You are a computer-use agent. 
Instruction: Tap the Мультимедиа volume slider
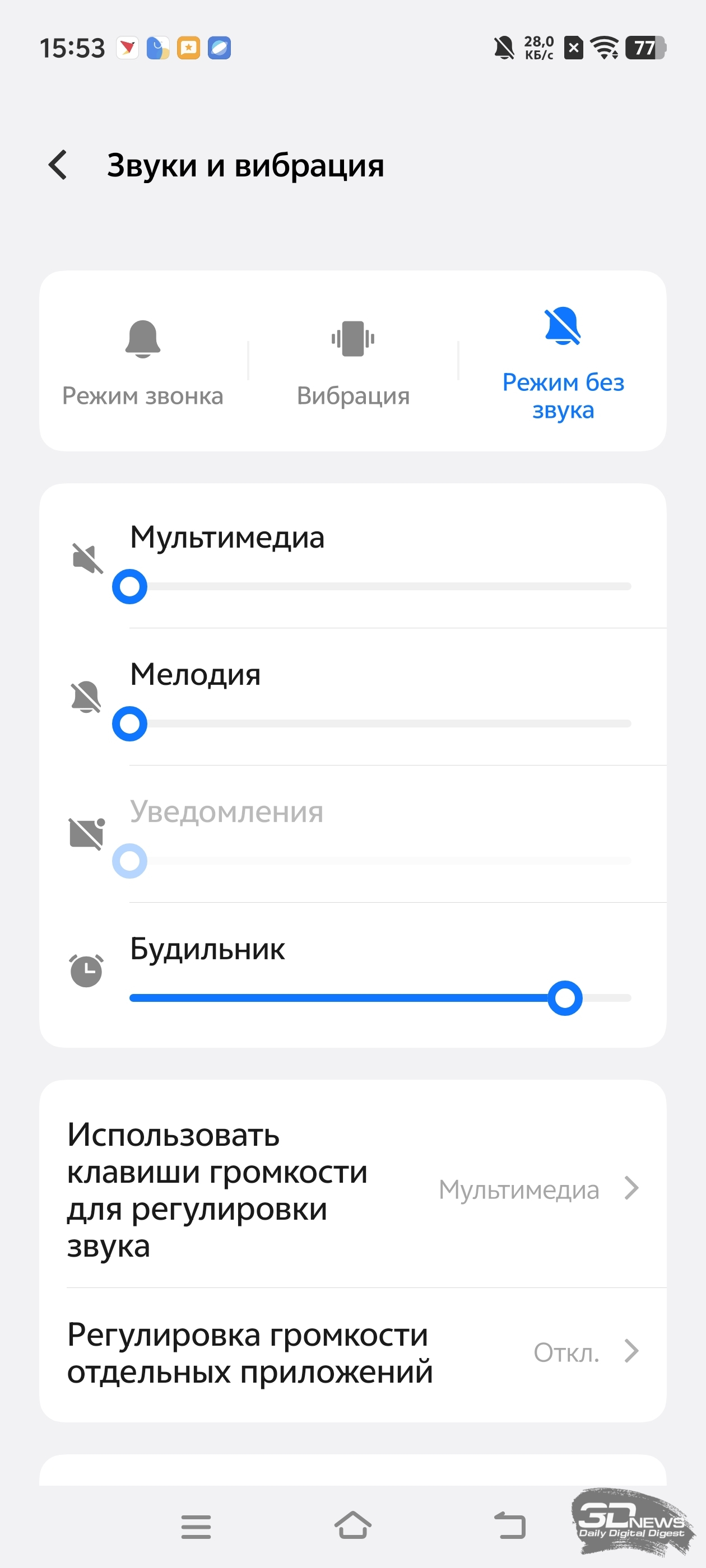[x=380, y=587]
